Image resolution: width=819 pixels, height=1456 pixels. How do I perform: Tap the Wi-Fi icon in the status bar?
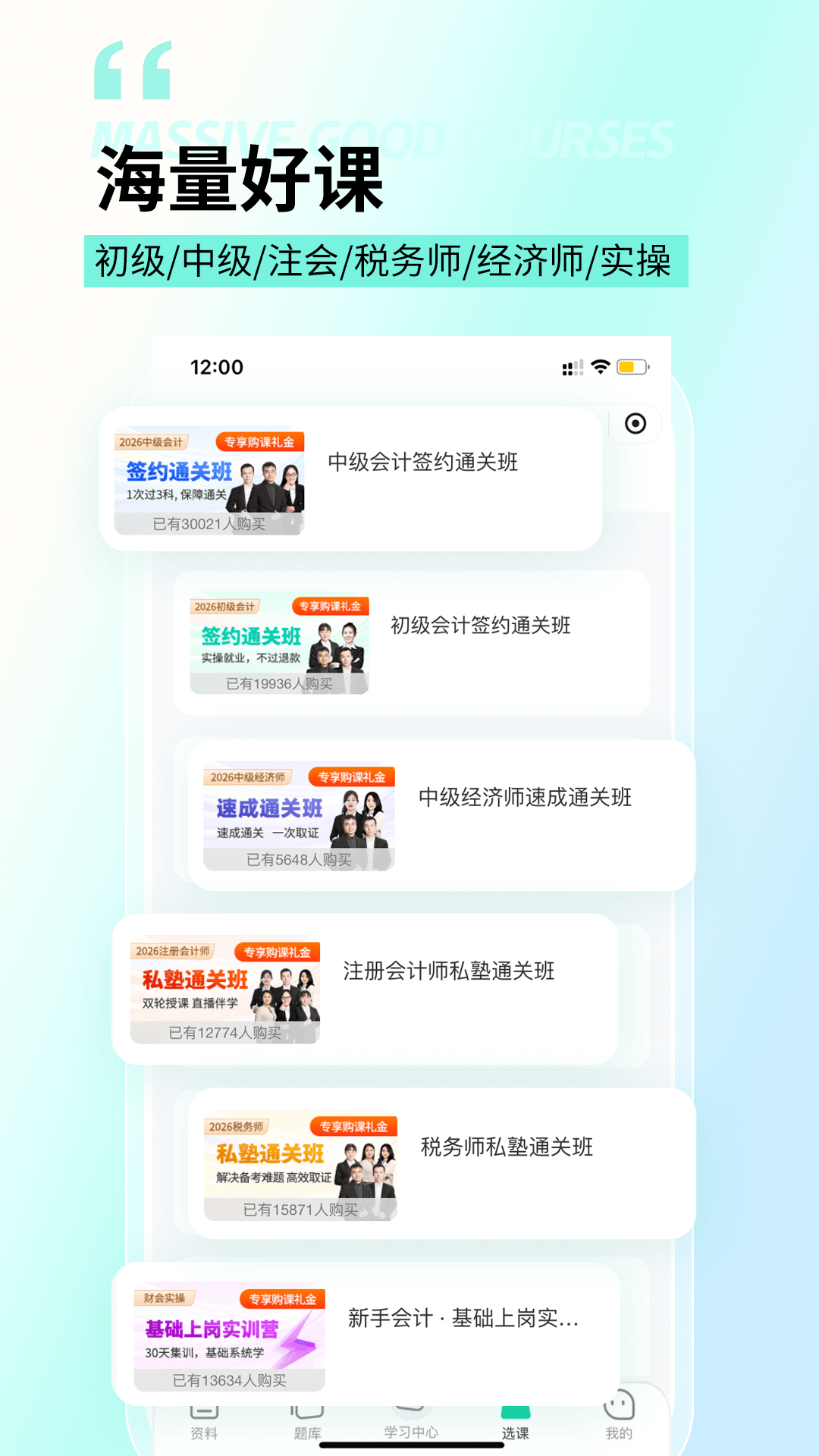point(601,367)
